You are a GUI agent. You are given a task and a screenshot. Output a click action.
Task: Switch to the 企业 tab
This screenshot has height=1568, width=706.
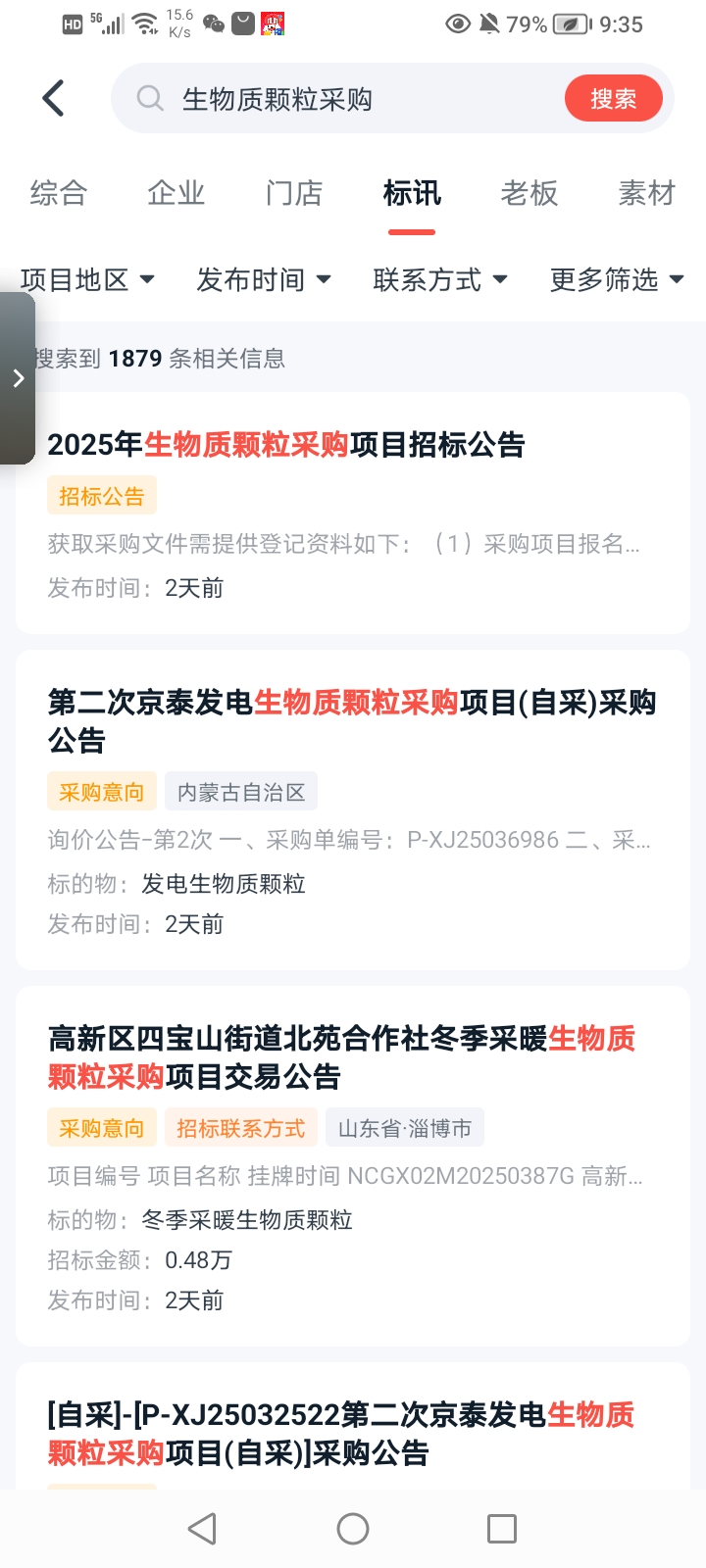(x=176, y=193)
